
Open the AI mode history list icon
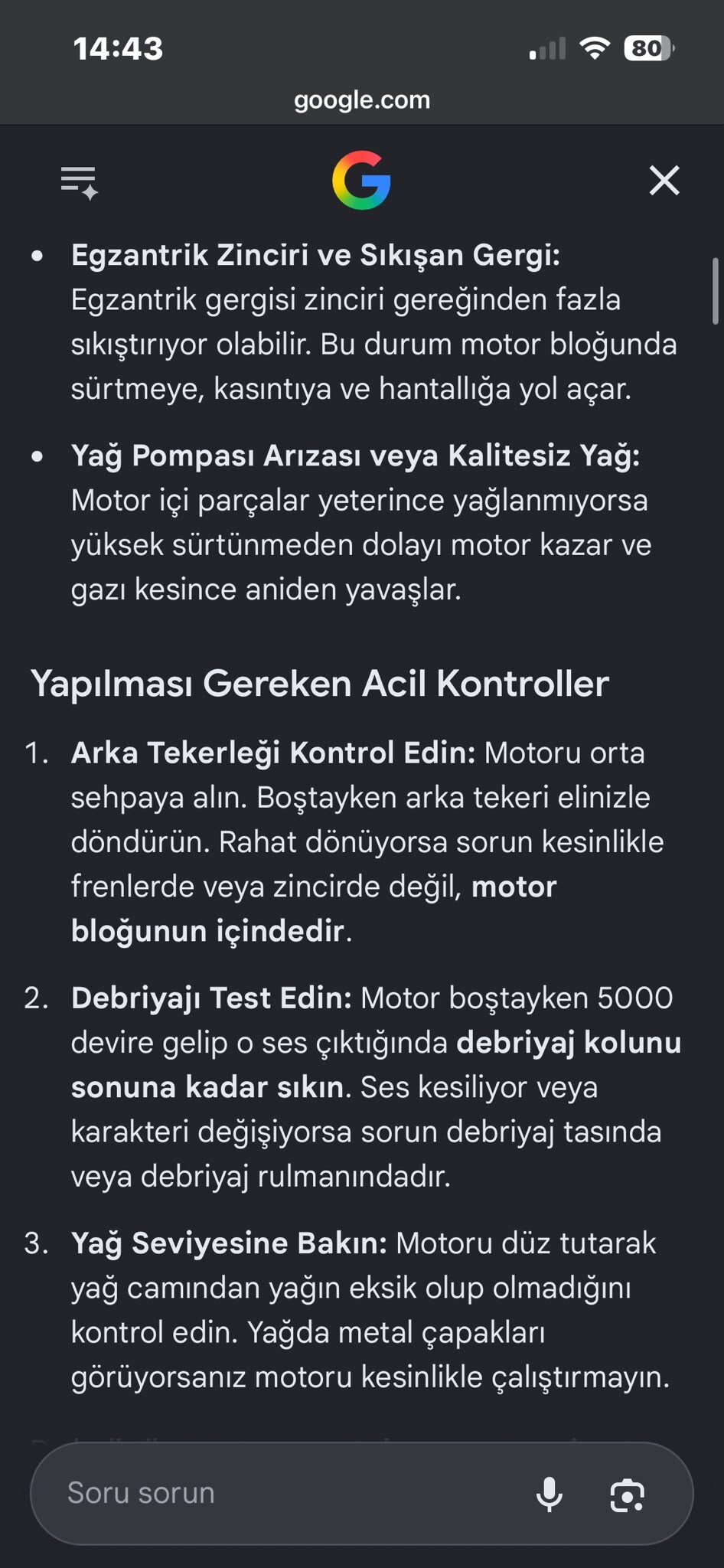pyautogui.click(x=80, y=182)
